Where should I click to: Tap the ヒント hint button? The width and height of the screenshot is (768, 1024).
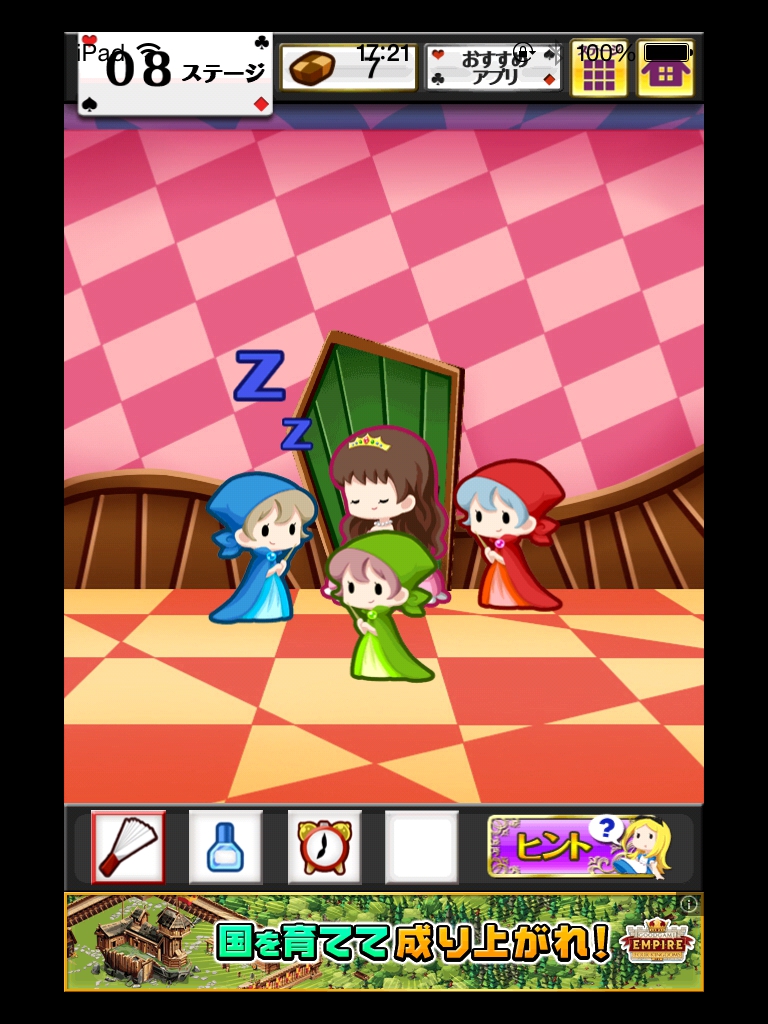coord(578,846)
